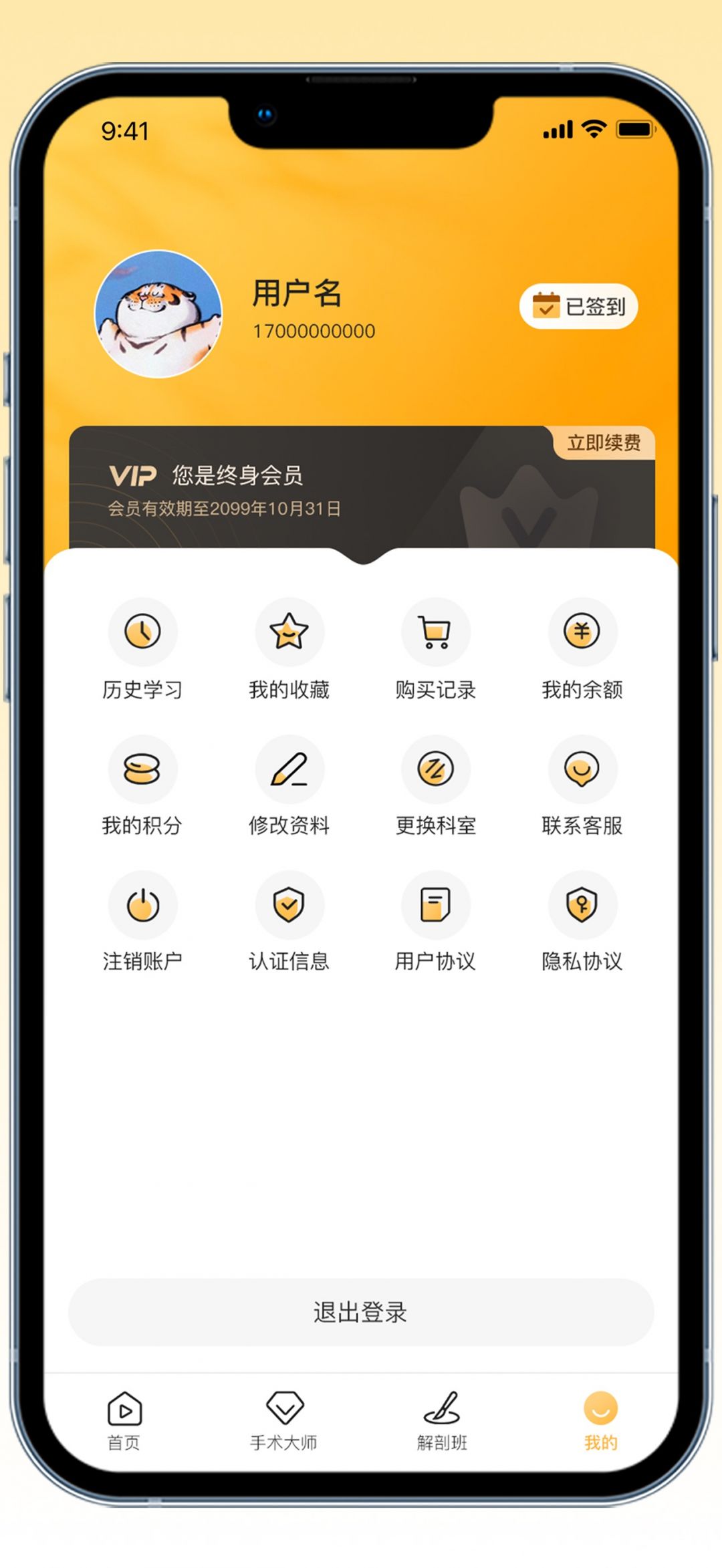Tap 退出登录 to log out
The height and width of the screenshot is (1568, 722).
point(361,1312)
